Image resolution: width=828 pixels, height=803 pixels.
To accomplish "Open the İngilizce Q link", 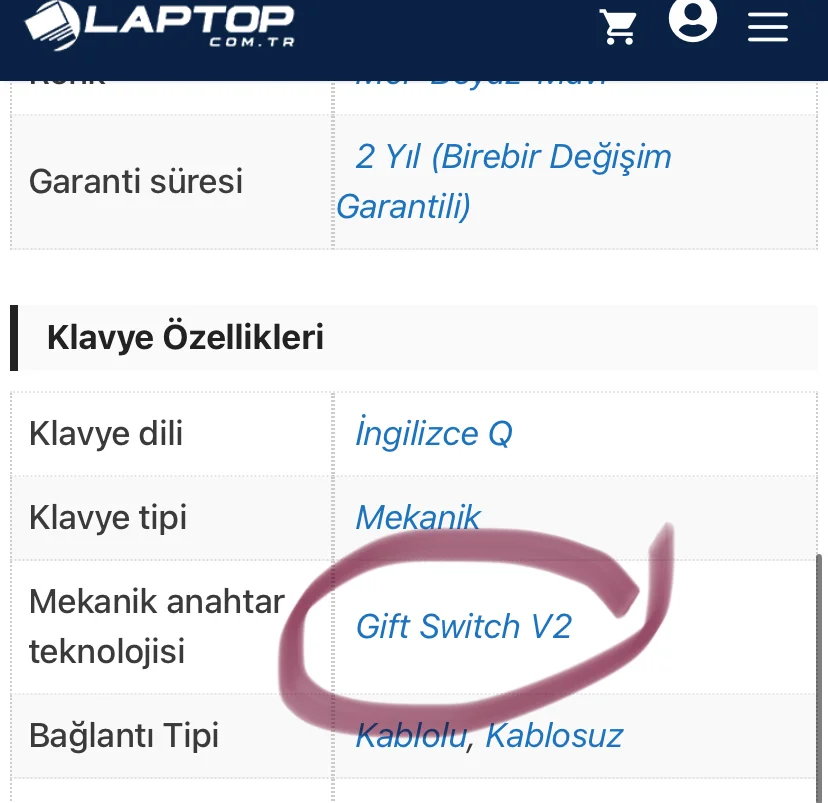I will point(434,434).
